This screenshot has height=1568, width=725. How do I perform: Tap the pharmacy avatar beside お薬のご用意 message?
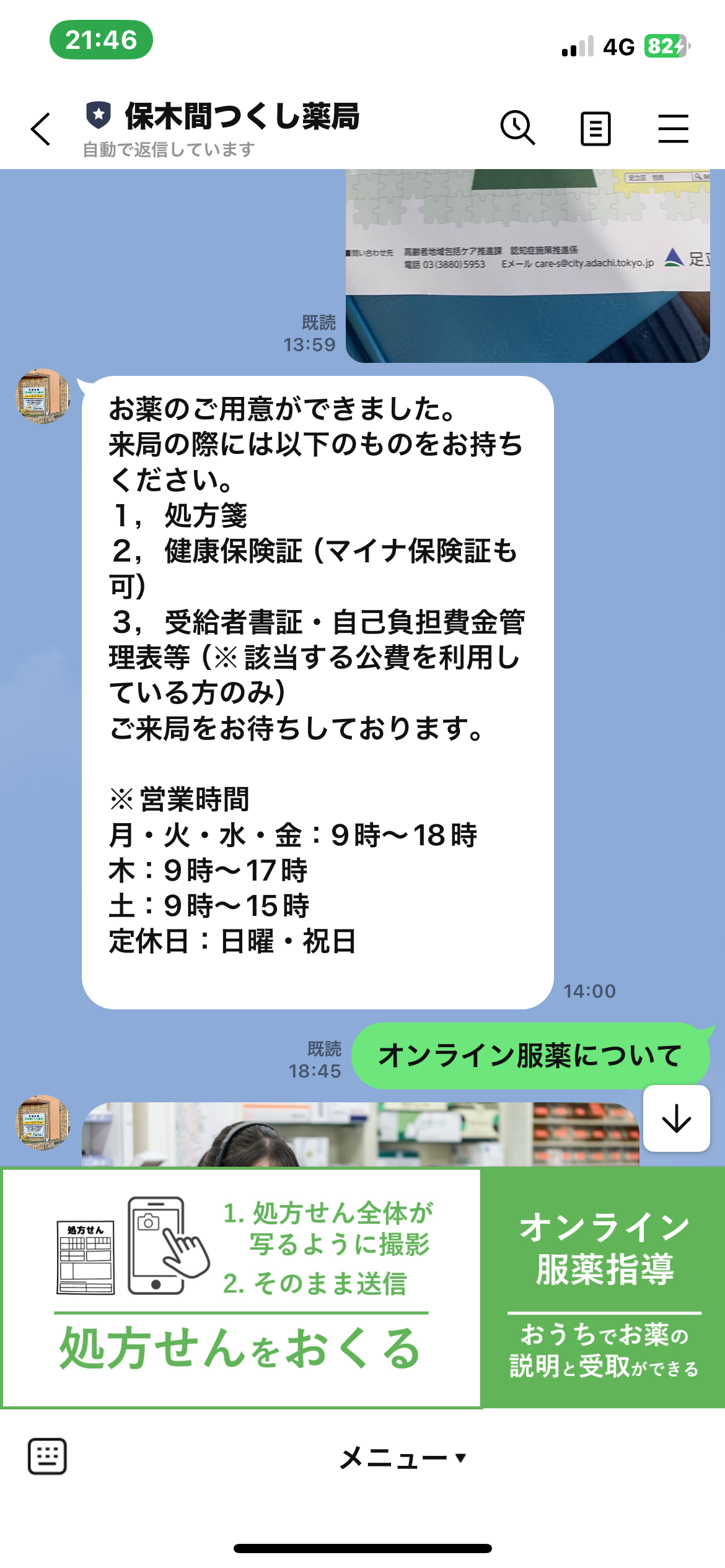click(x=42, y=397)
